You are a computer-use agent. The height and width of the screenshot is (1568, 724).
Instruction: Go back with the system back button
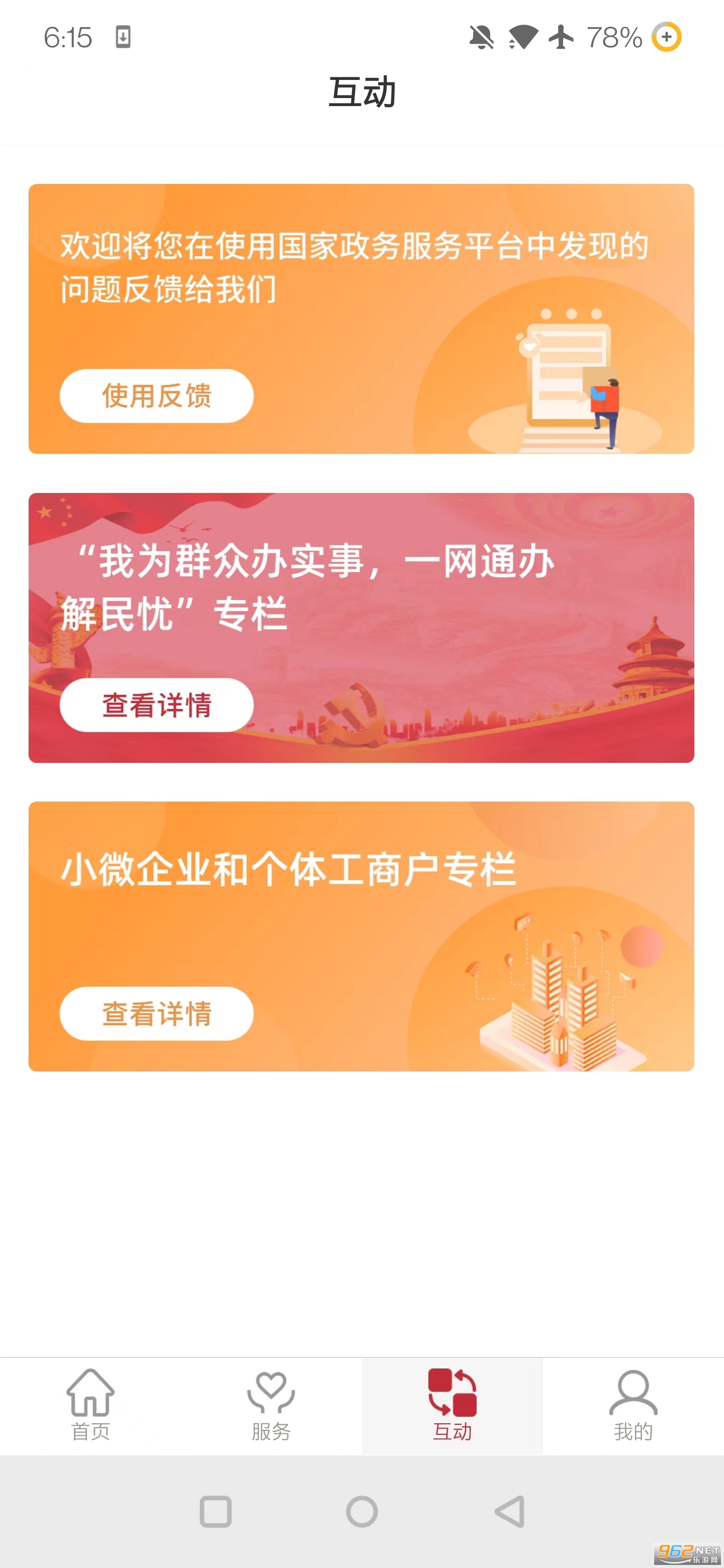click(510, 1511)
